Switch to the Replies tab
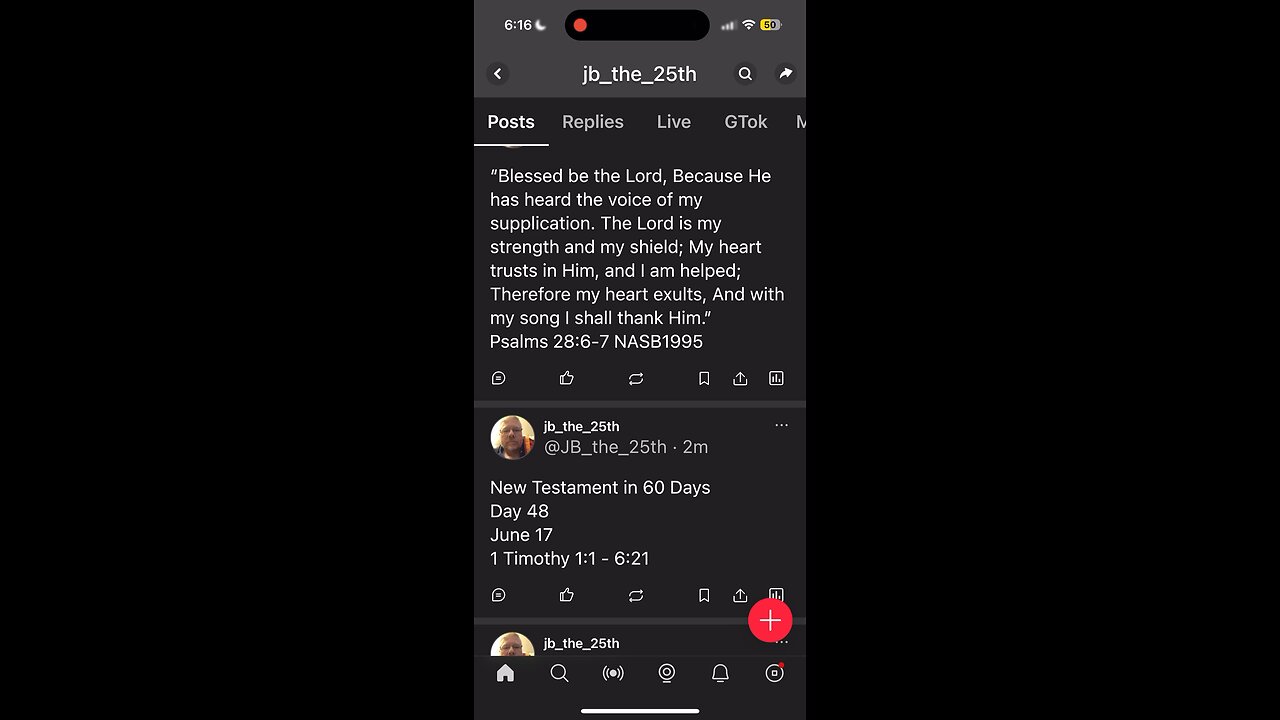This screenshot has height=720, width=1280. click(592, 122)
